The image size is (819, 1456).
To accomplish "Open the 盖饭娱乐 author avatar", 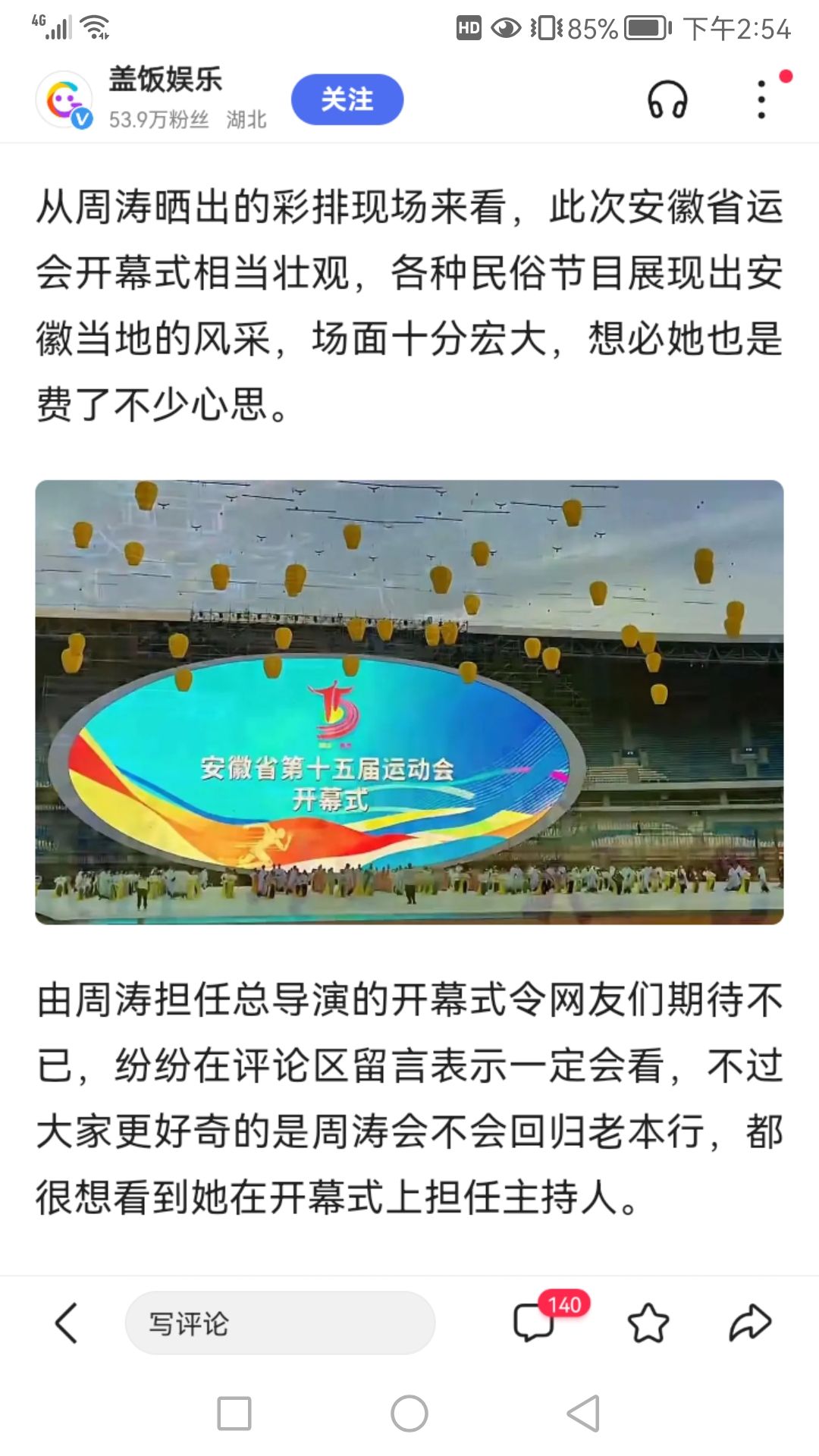I will click(64, 99).
